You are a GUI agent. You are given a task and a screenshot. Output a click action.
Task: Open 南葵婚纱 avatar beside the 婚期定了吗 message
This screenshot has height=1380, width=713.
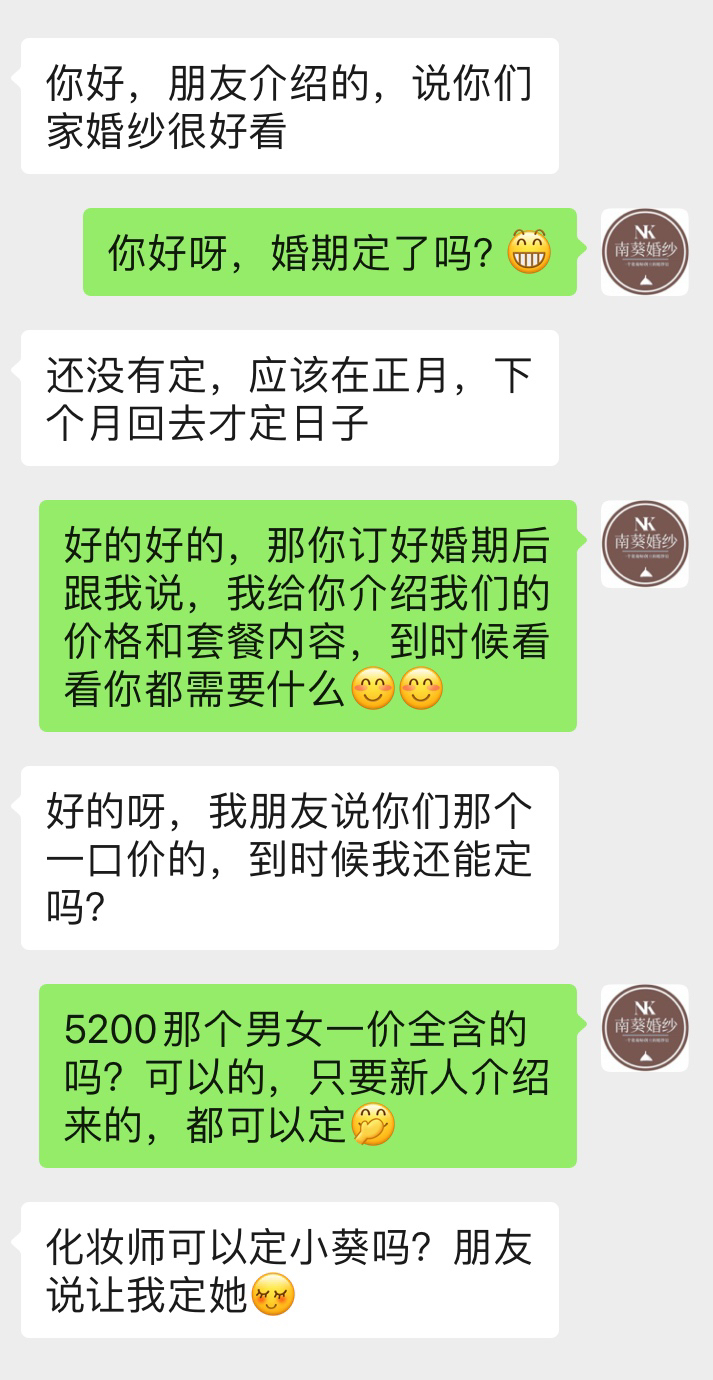644,252
